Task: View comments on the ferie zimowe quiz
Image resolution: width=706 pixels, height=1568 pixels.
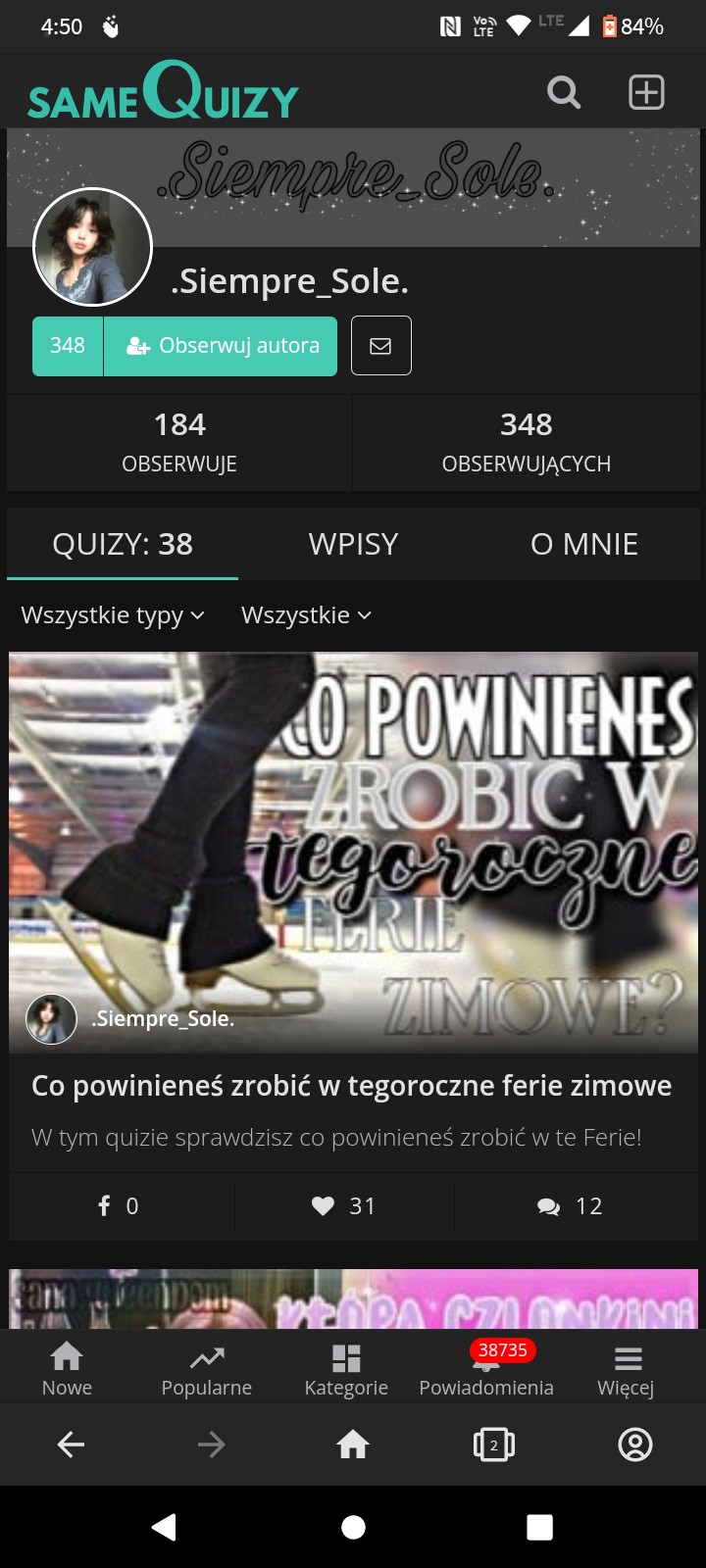Action: click(x=570, y=1206)
